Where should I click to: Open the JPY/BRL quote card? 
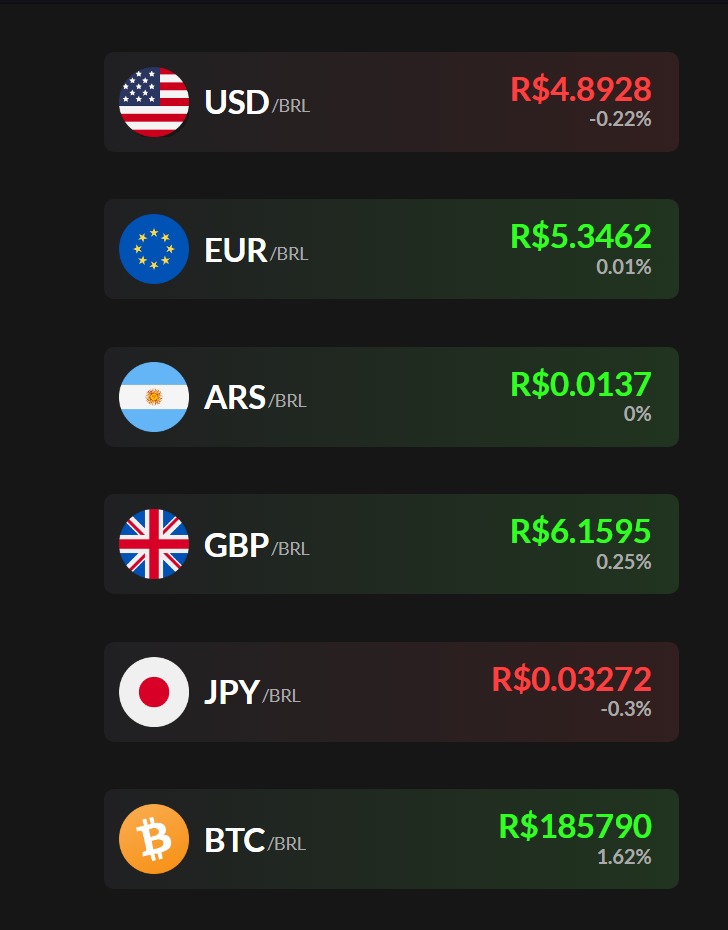(391, 692)
